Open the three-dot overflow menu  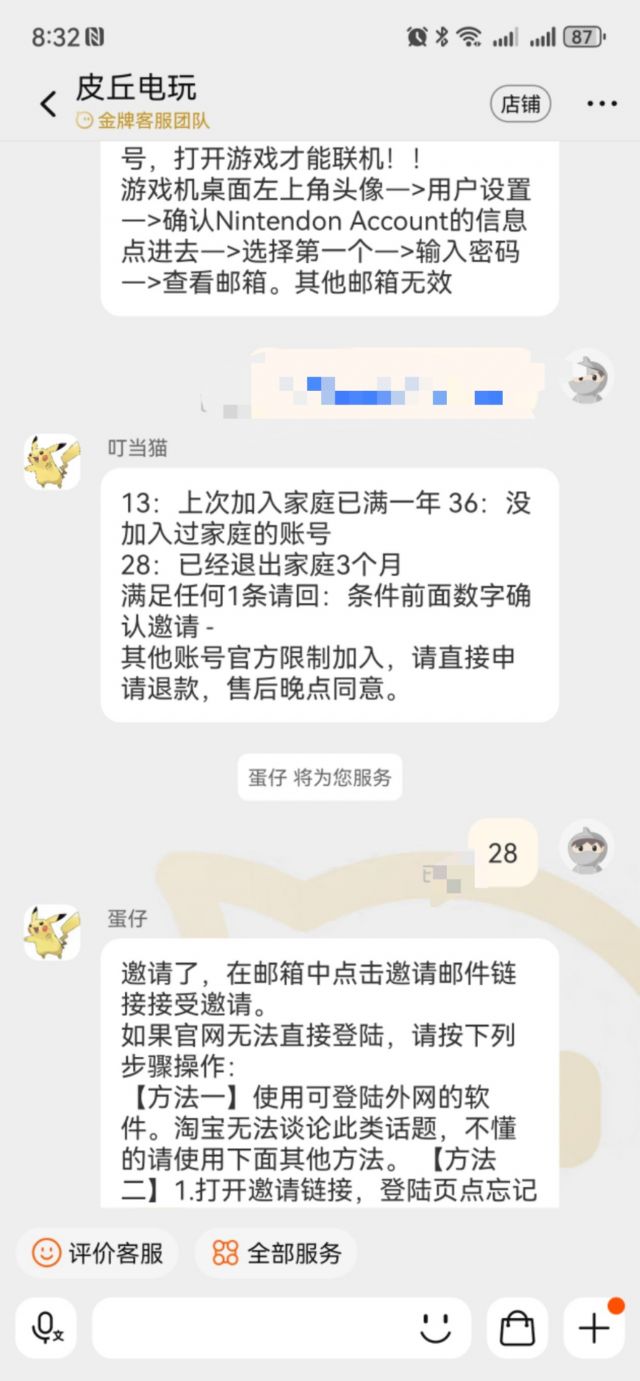(x=601, y=103)
